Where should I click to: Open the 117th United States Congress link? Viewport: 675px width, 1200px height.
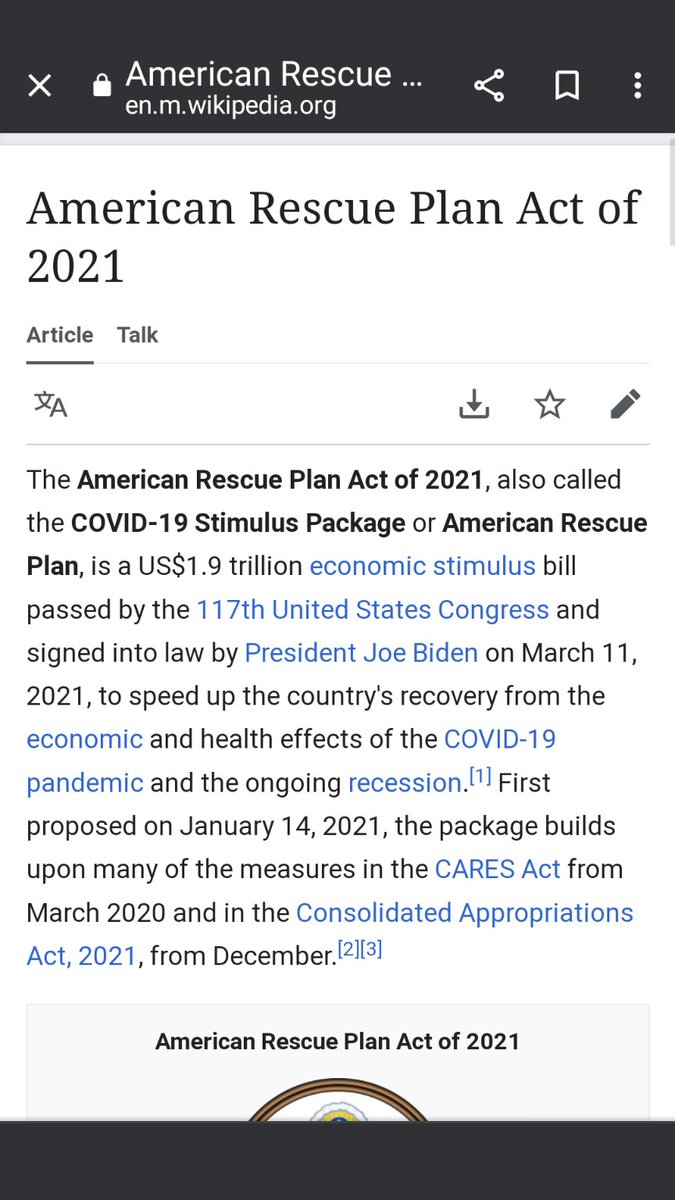coord(373,609)
